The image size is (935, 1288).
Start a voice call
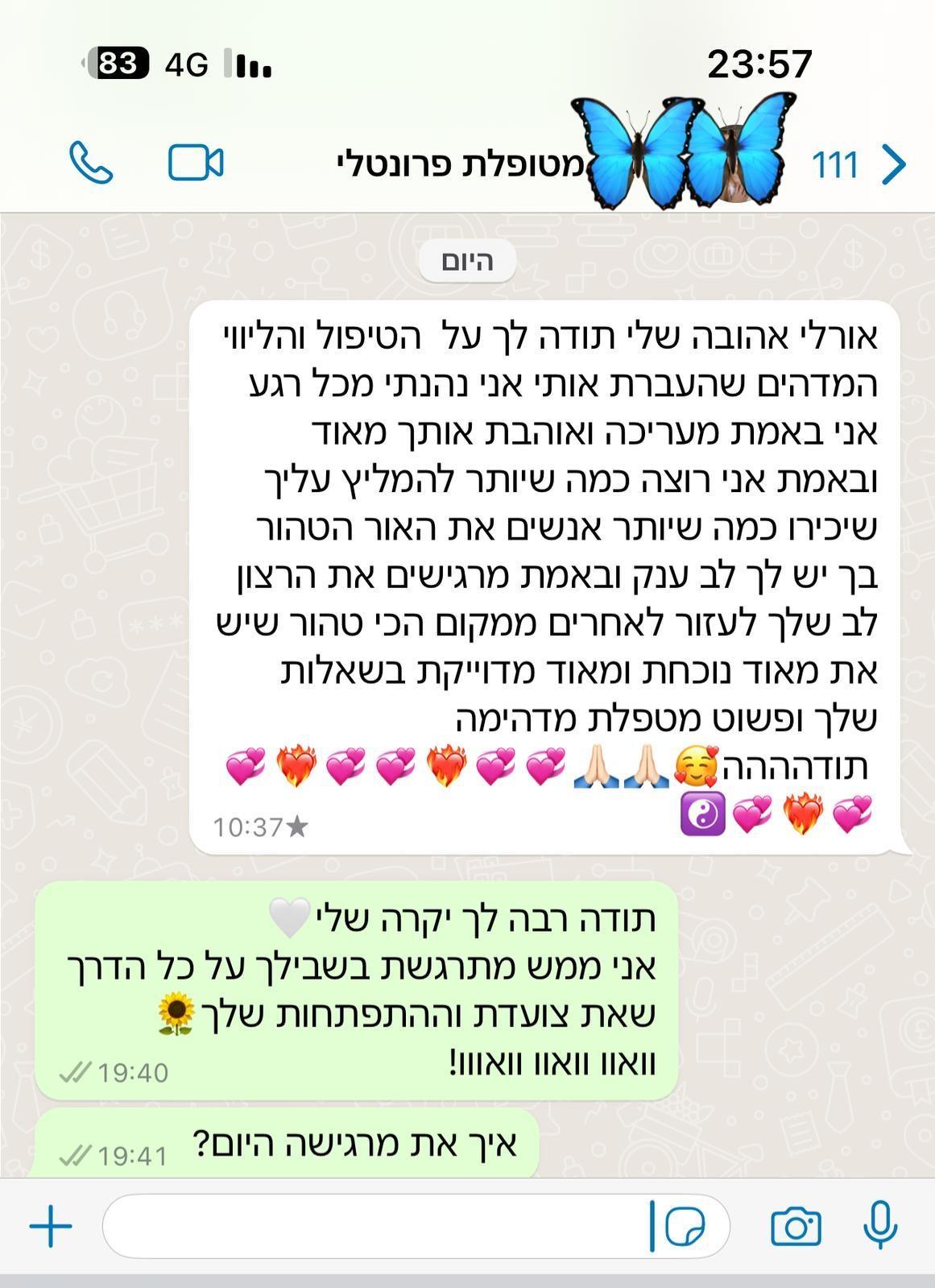[90, 163]
